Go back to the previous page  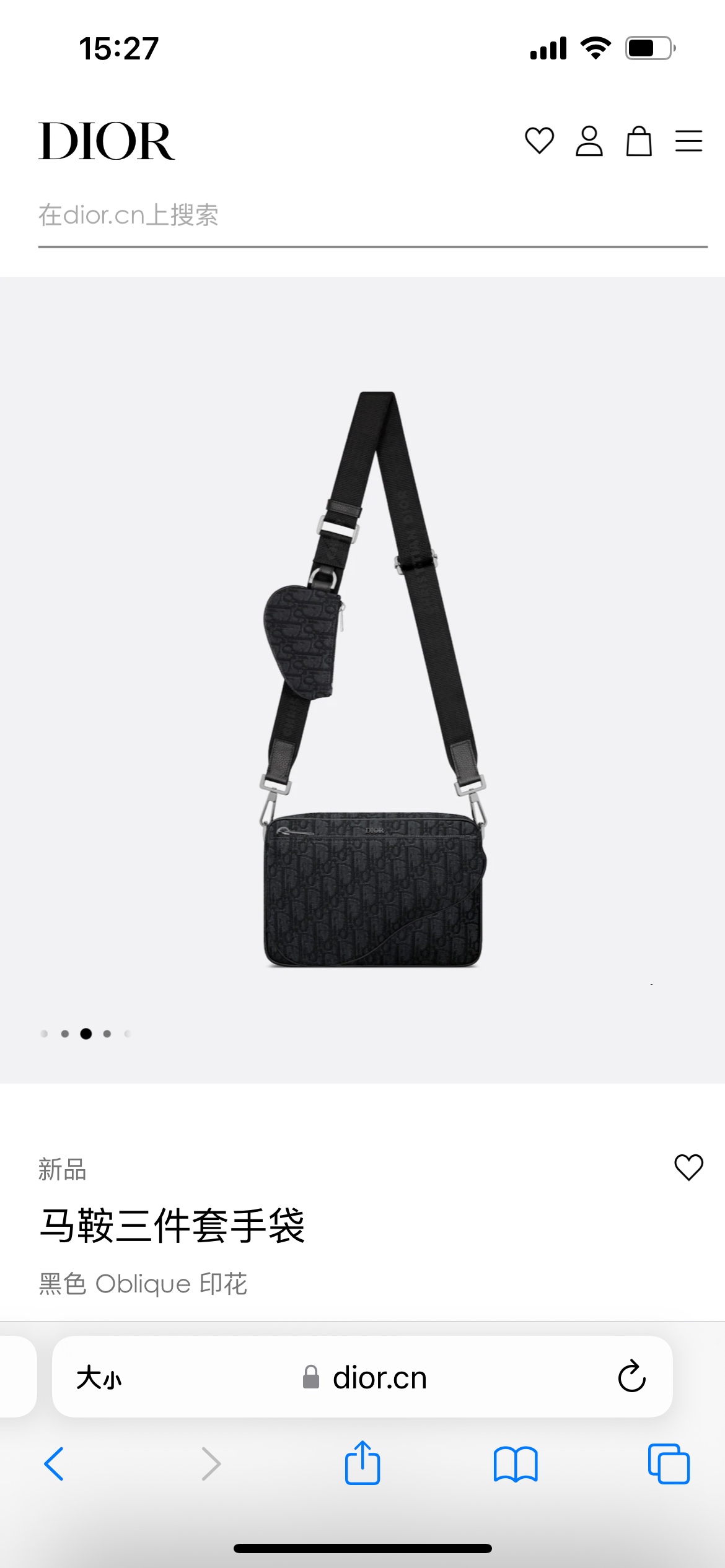click(x=55, y=1464)
